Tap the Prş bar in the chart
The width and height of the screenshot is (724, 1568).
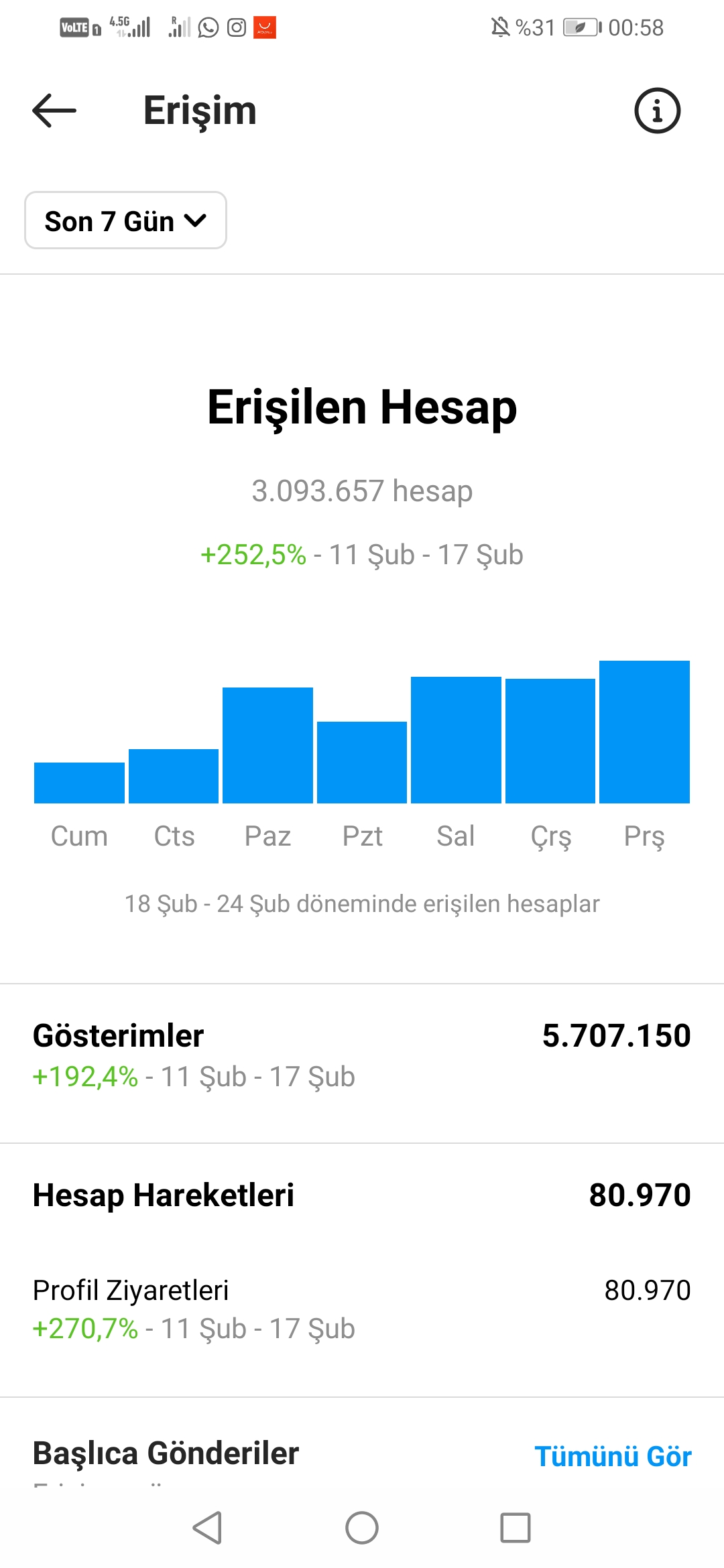click(644, 732)
